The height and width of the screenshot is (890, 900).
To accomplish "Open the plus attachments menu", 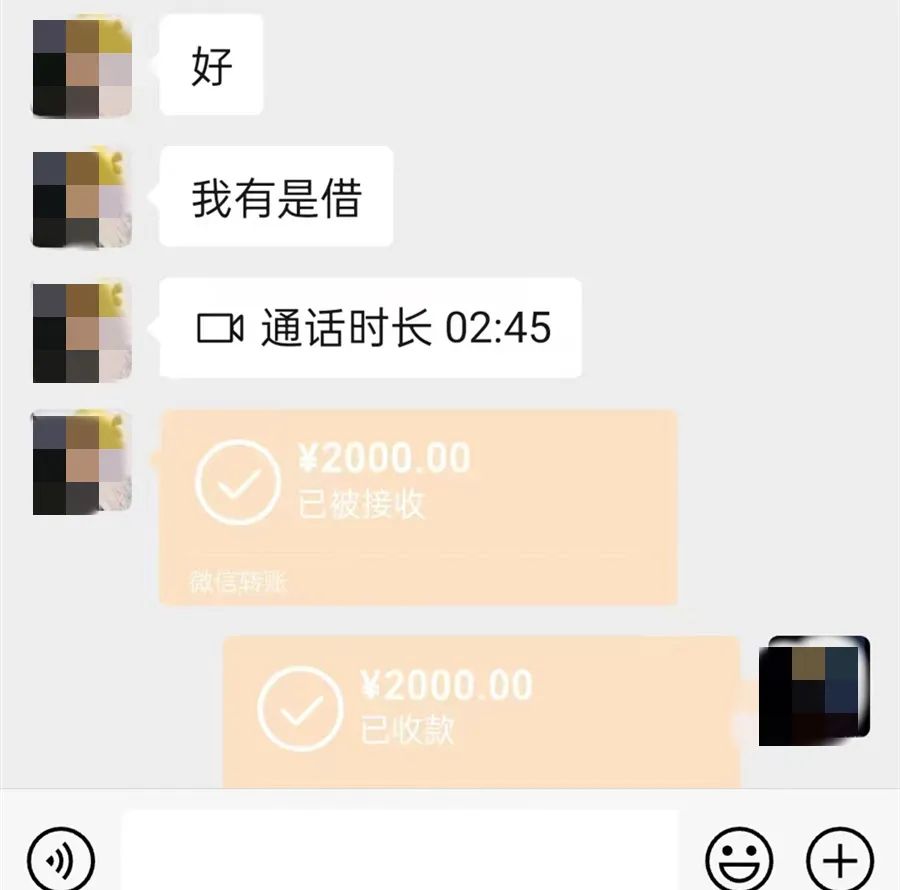I will pyautogui.click(x=840, y=858).
